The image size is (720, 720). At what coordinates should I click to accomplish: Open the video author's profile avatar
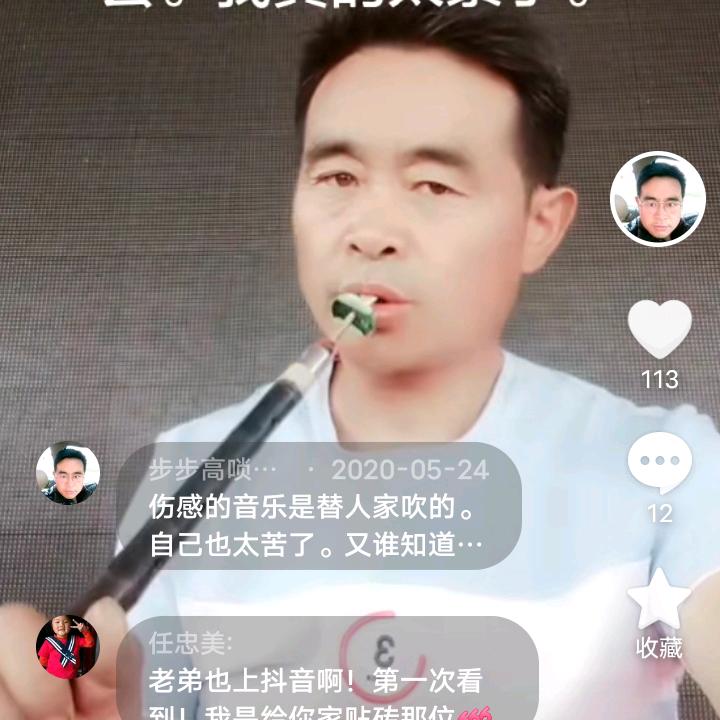[658, 200]
